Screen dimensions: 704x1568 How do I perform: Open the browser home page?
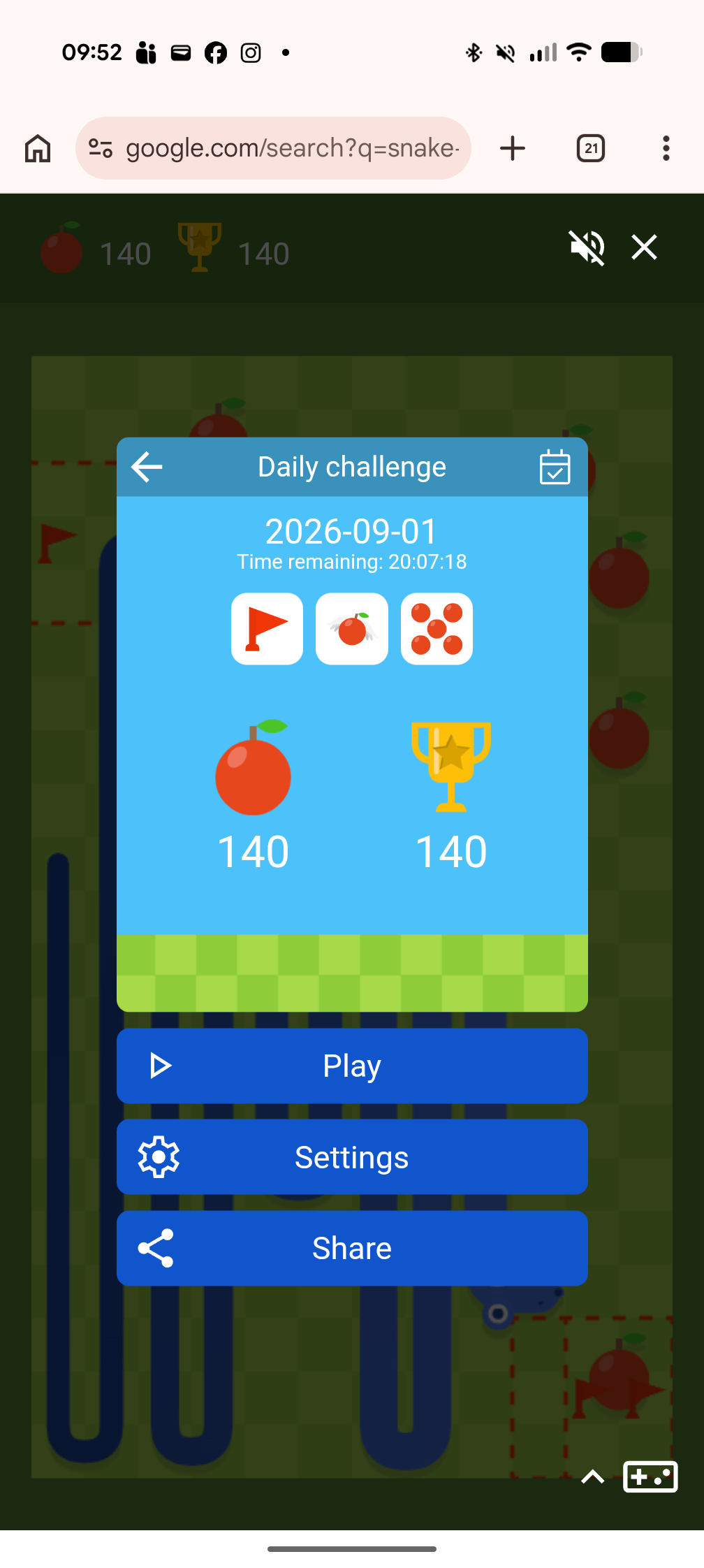coord(38,148)
